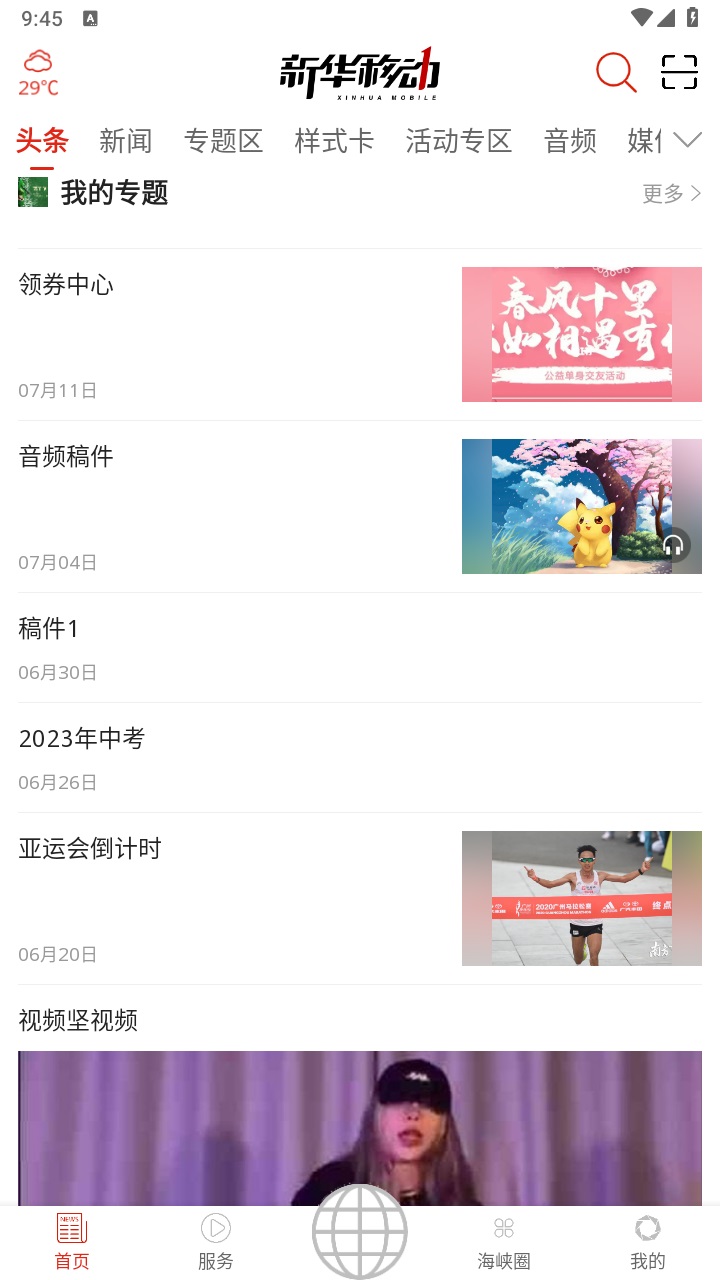
Task: Launch the QR code scanner icon
Action: [679, 73]
